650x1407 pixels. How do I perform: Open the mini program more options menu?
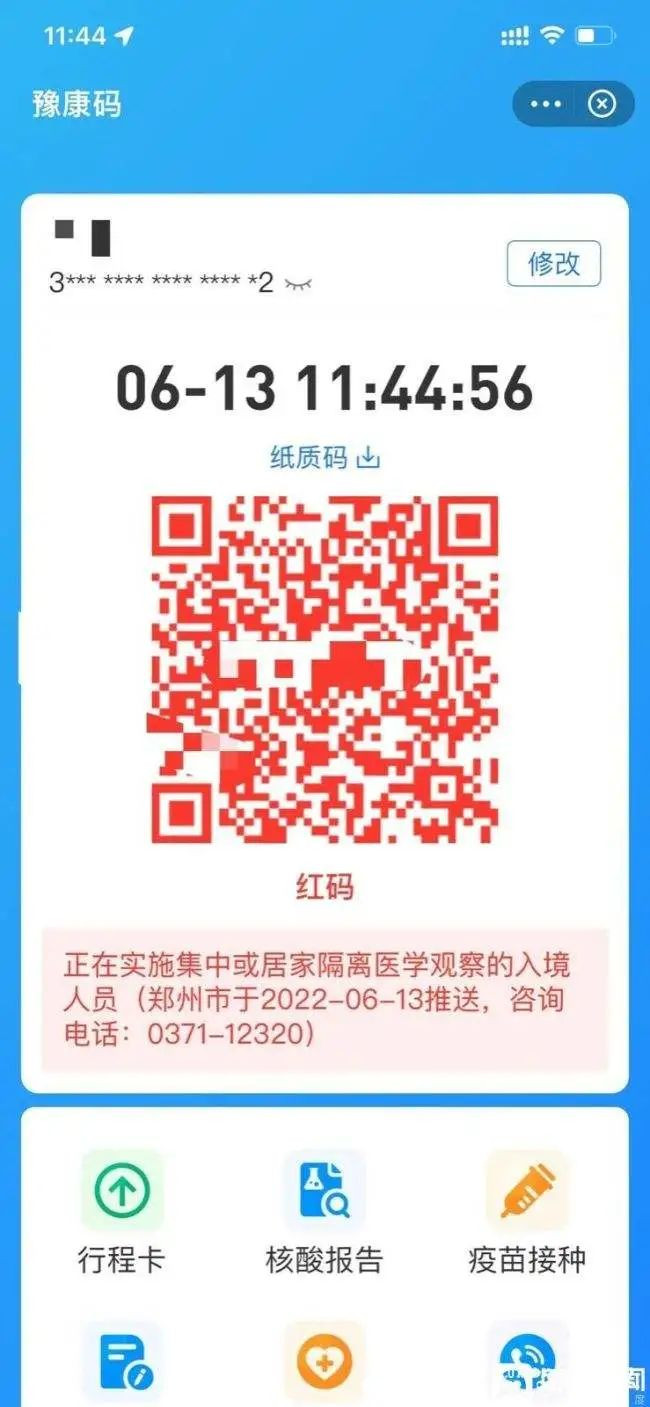coord(547,104)
